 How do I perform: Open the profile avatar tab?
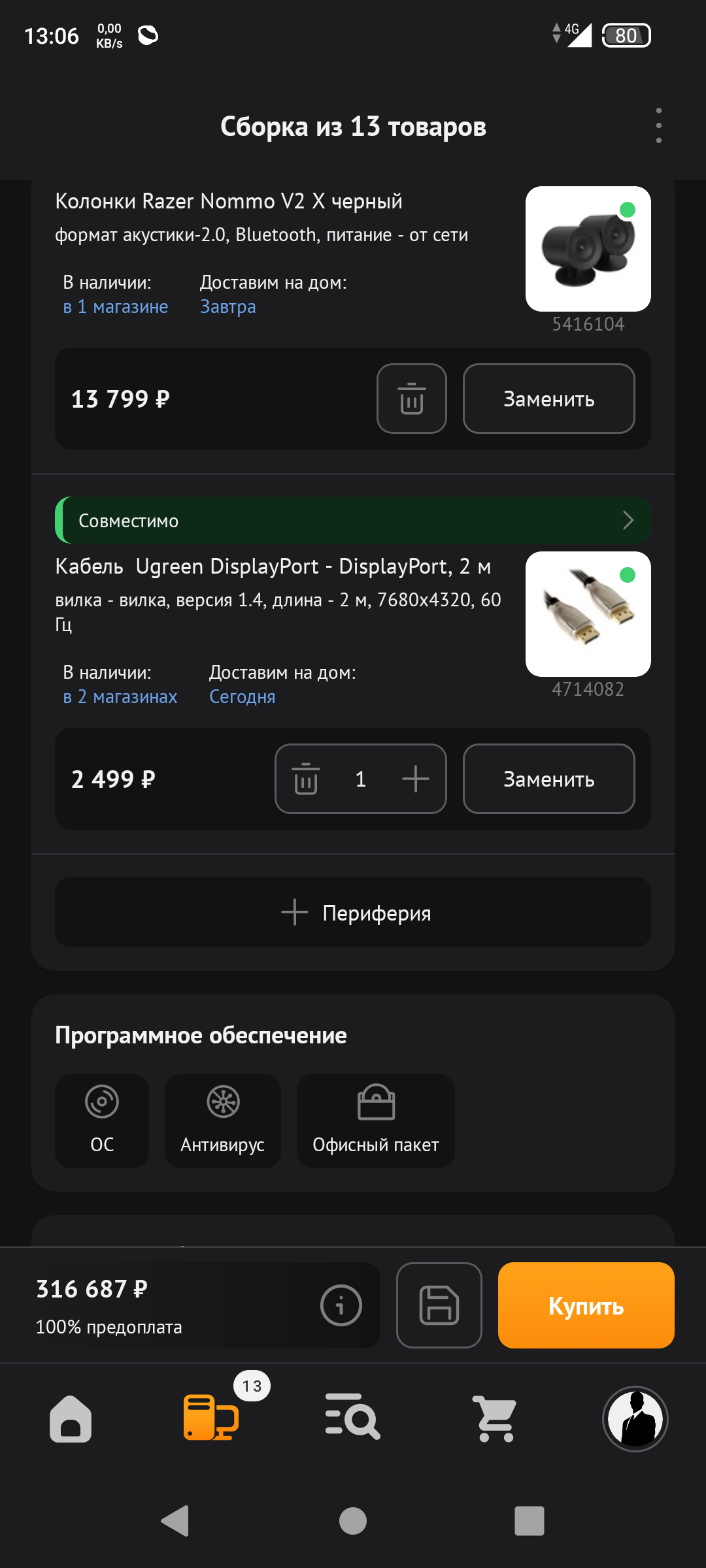coord(635,1419)
